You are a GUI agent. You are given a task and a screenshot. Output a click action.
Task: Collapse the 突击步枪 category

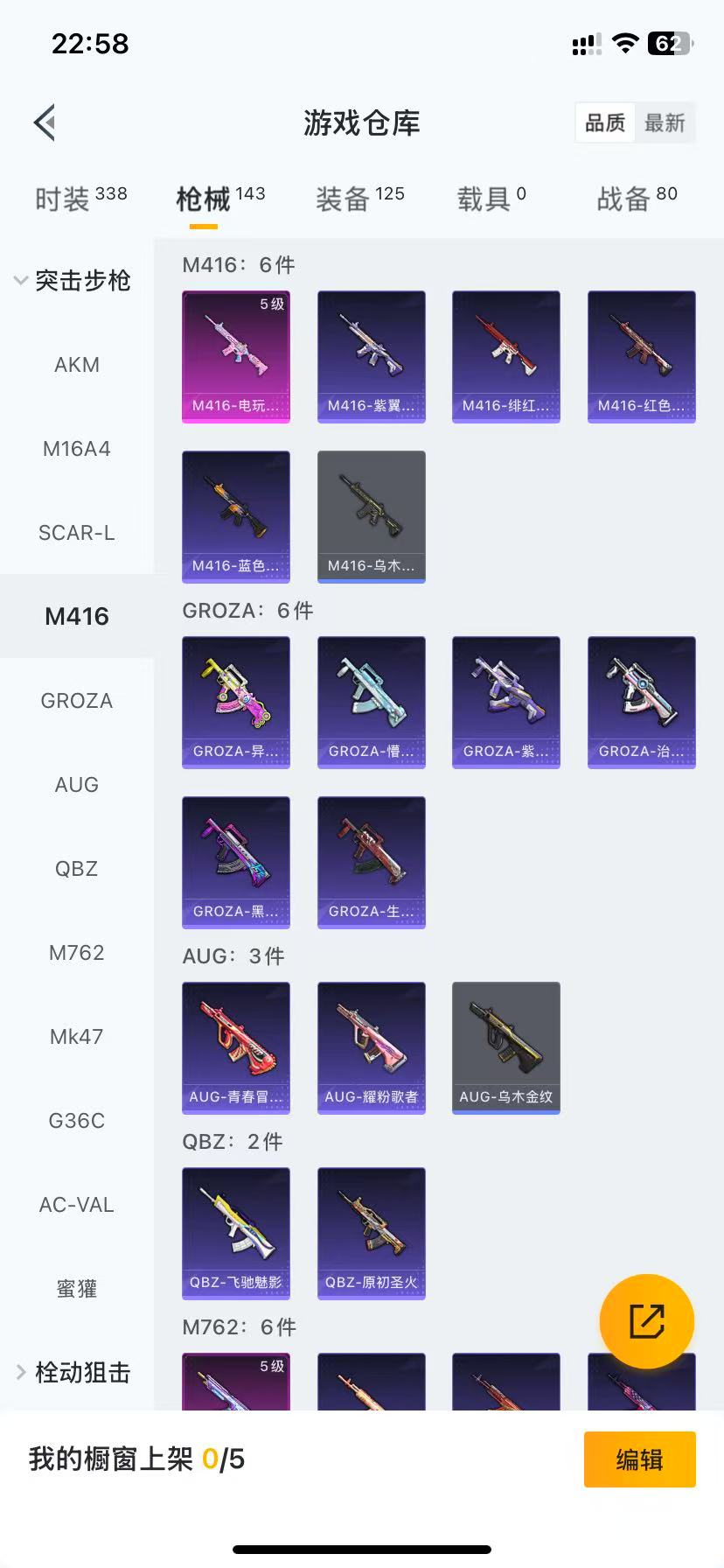click(73, 281)
